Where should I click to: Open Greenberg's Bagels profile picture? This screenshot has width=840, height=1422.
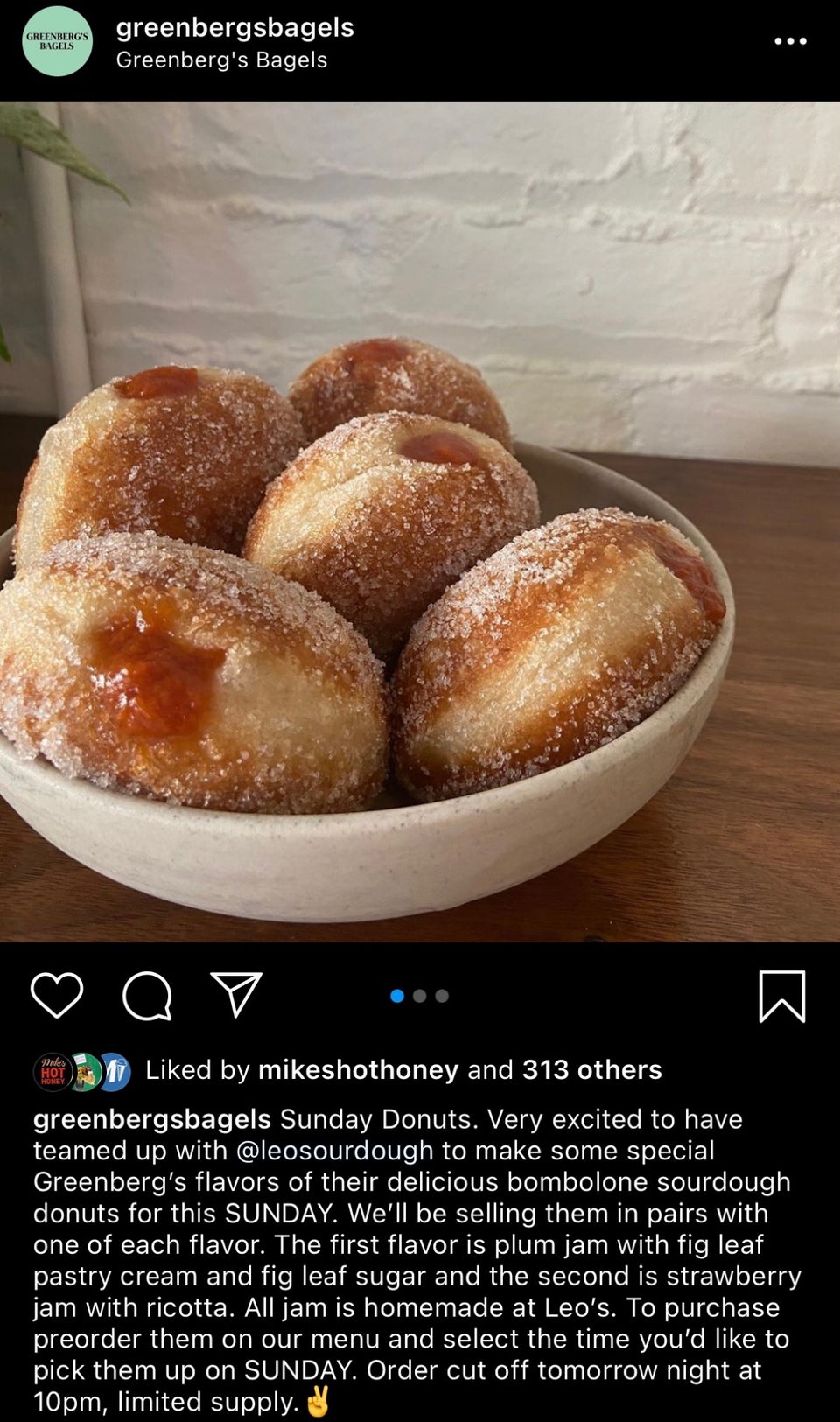point(57,41)
